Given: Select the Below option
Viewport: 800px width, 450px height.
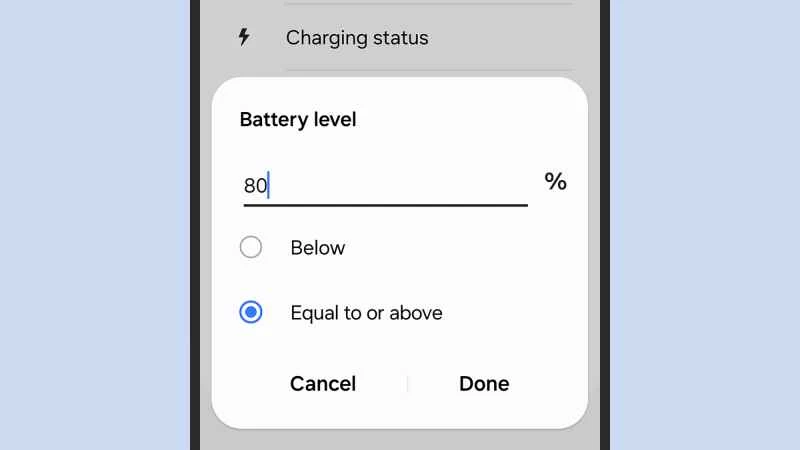Looking at the screenshot, I should [251, 247].
